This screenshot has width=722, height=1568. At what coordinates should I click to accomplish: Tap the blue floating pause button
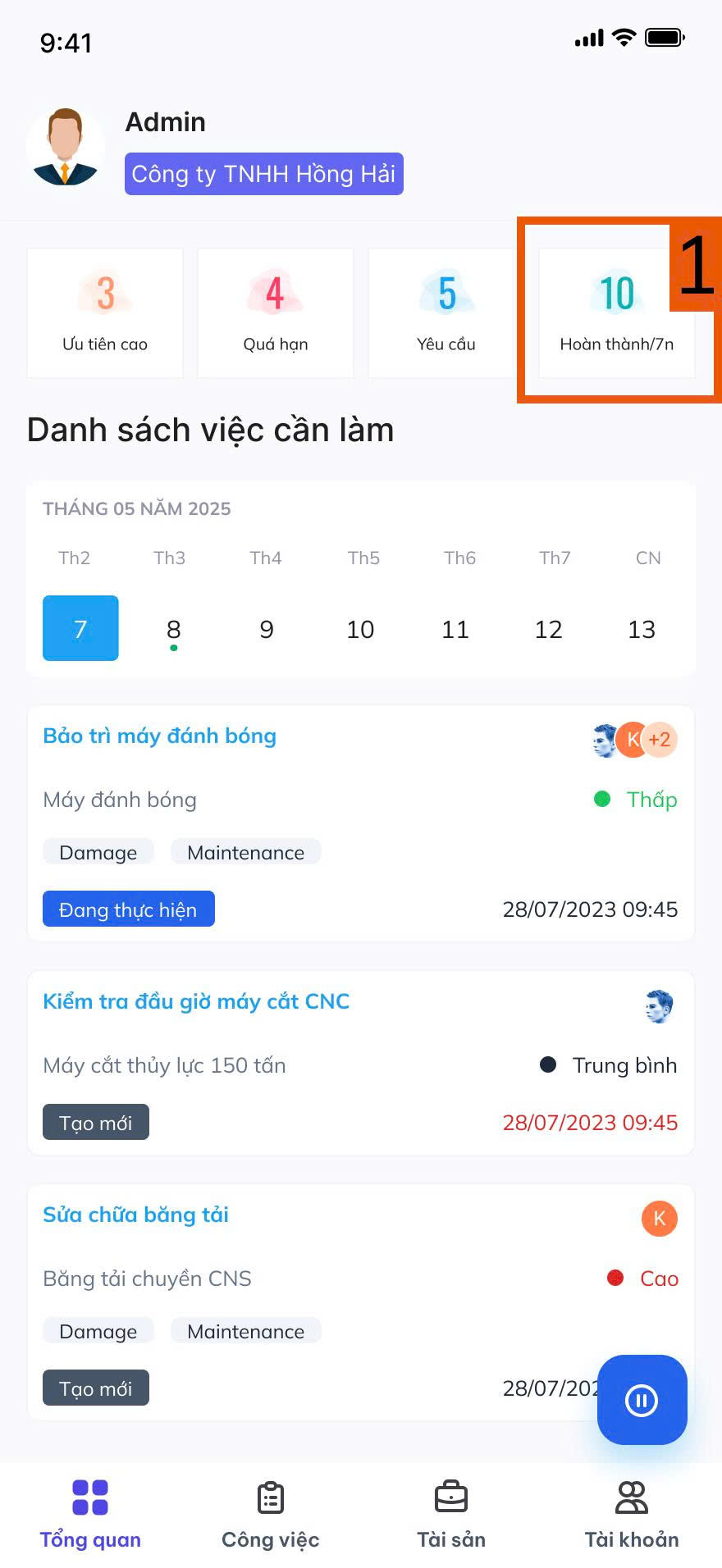point(642,1400)
